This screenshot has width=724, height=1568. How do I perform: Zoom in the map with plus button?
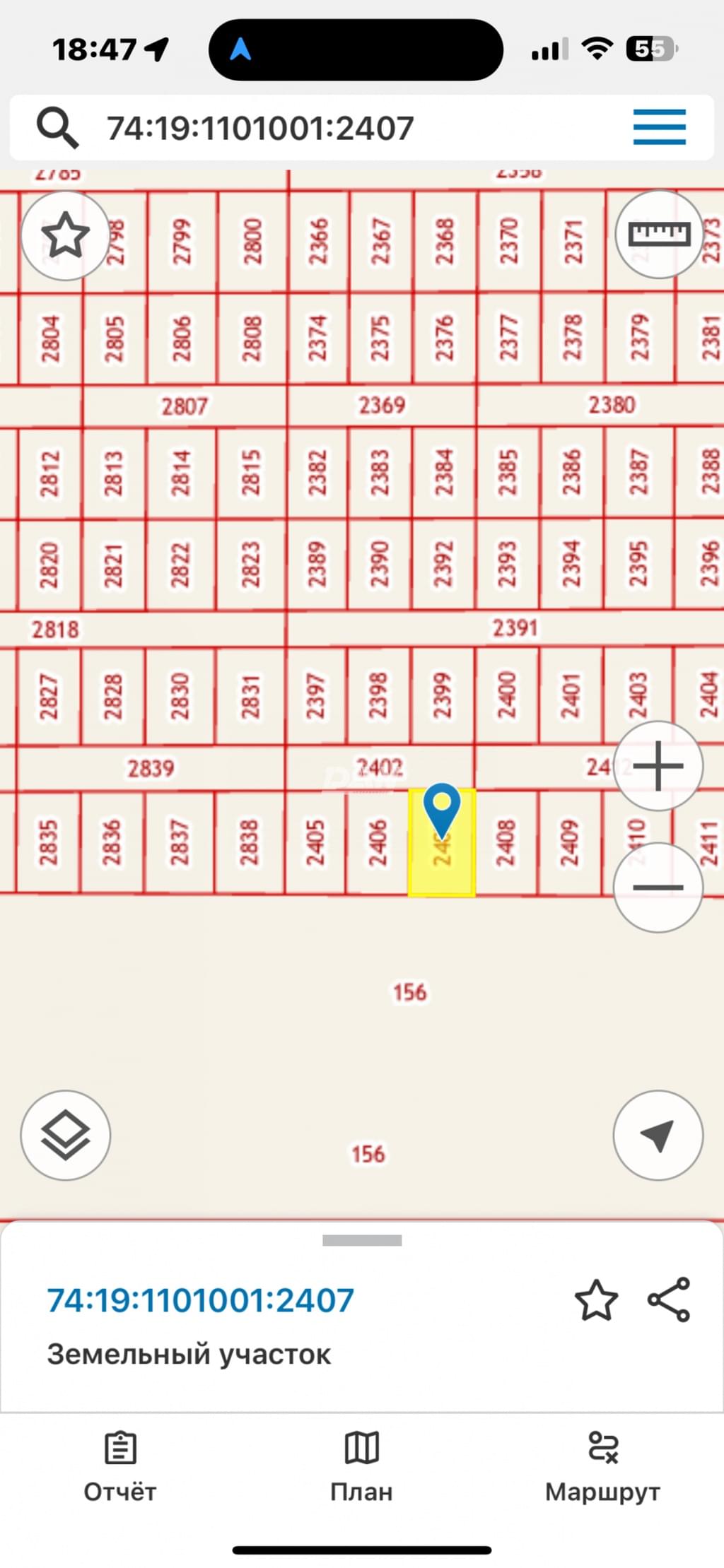pos(658,766)
